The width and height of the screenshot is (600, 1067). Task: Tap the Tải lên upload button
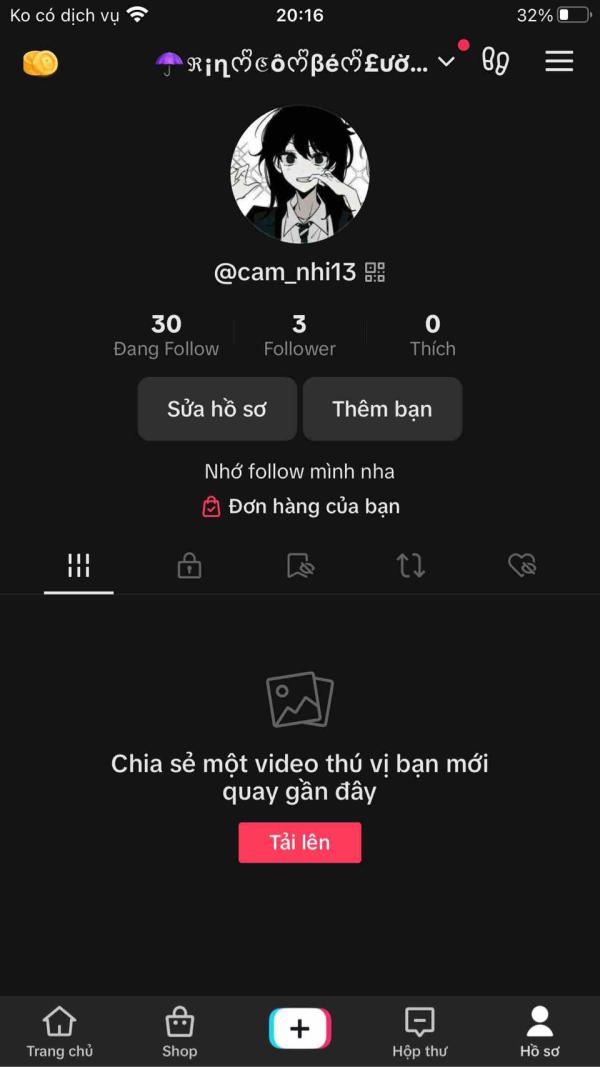[299, 842]
